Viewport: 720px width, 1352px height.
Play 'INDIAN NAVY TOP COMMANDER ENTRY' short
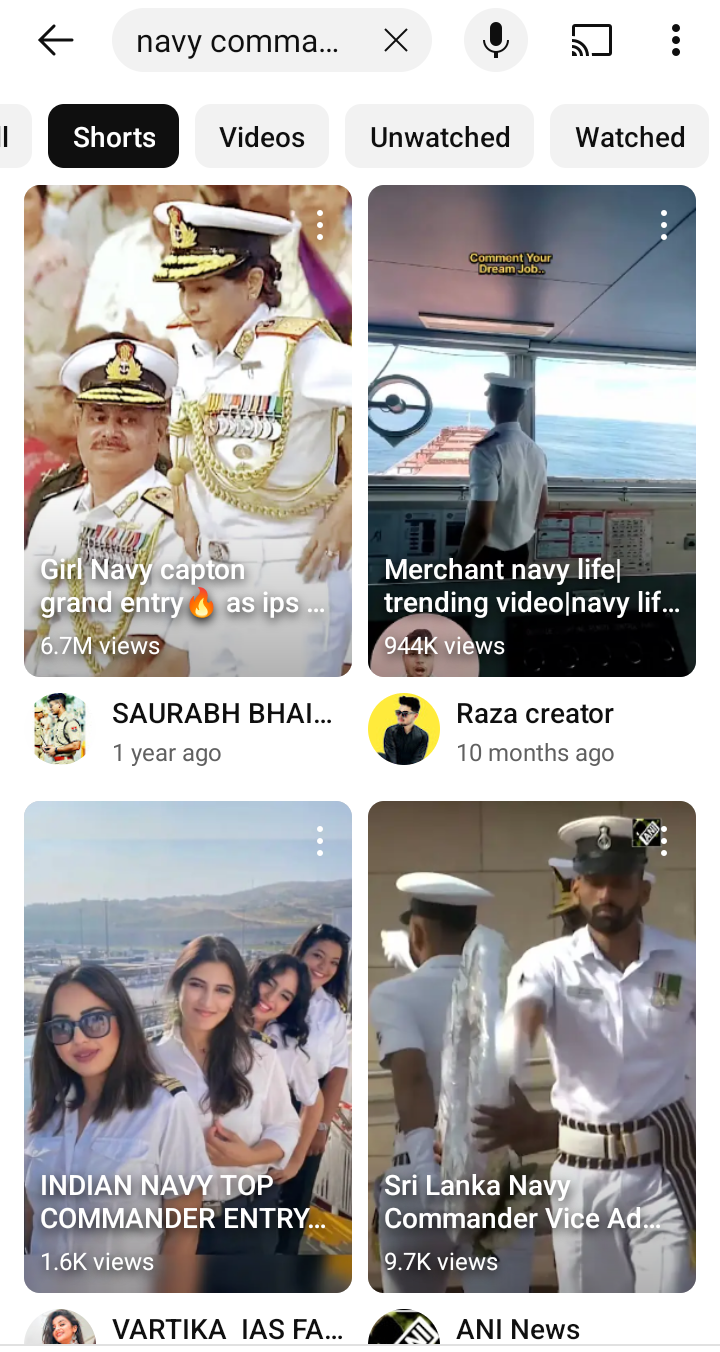188,1047
